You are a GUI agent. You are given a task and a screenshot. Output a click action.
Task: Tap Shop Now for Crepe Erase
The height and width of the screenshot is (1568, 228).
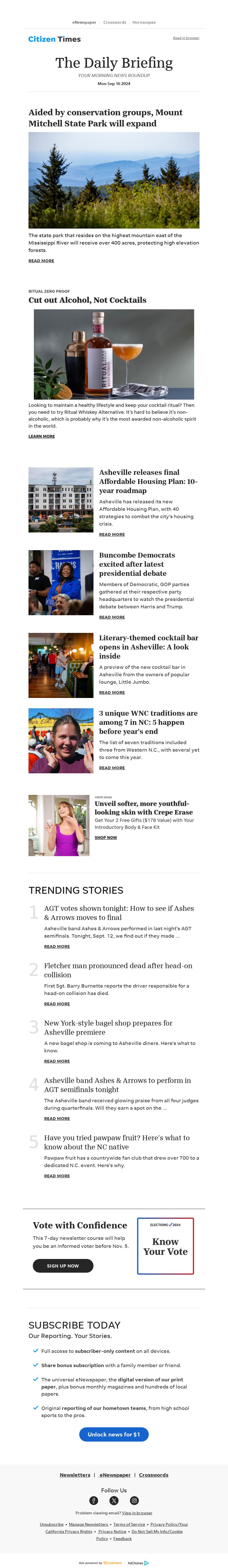point(106,838)
